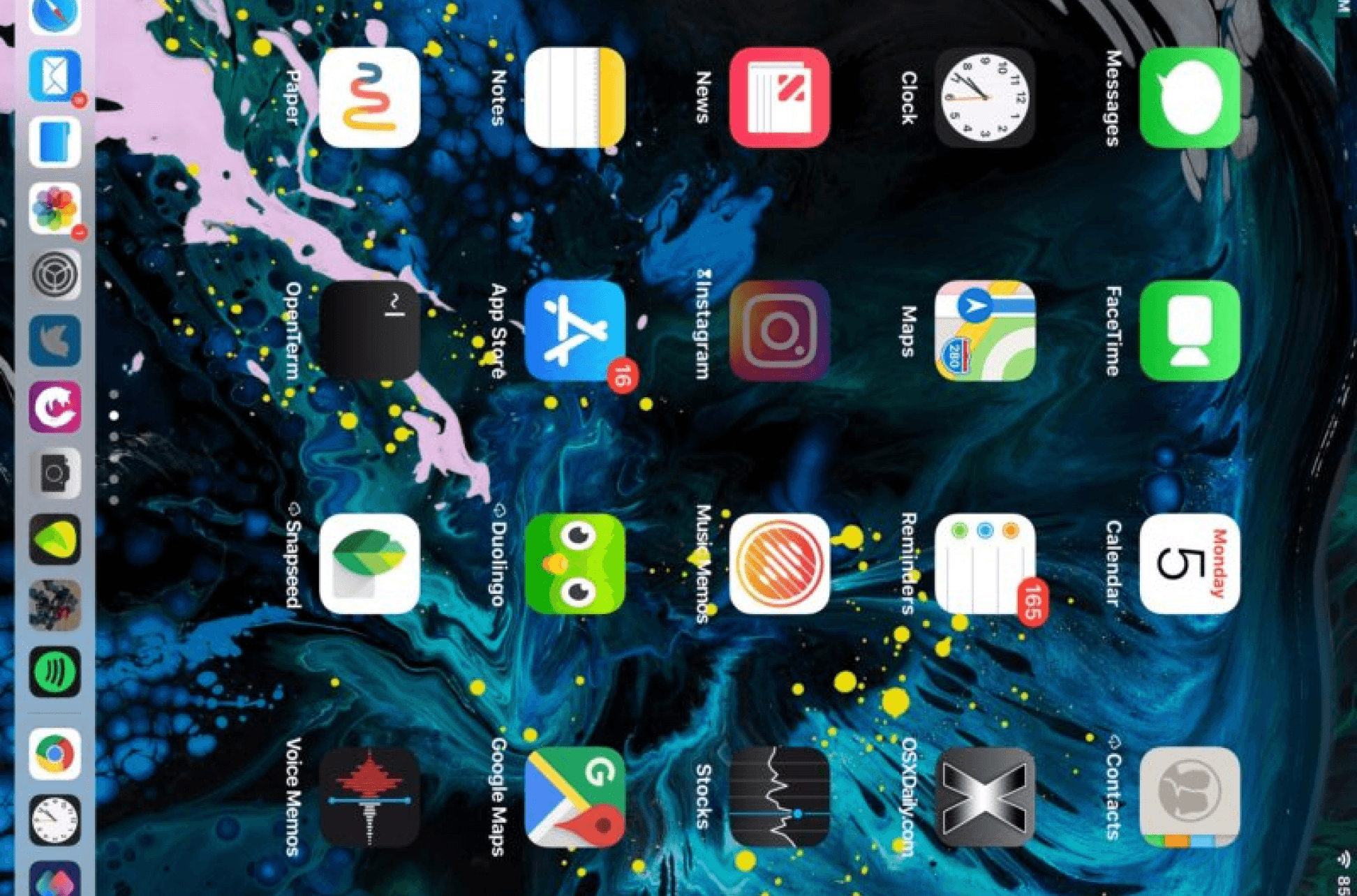Launch Duolingo

pyautogui.click(x=574, y=564)
